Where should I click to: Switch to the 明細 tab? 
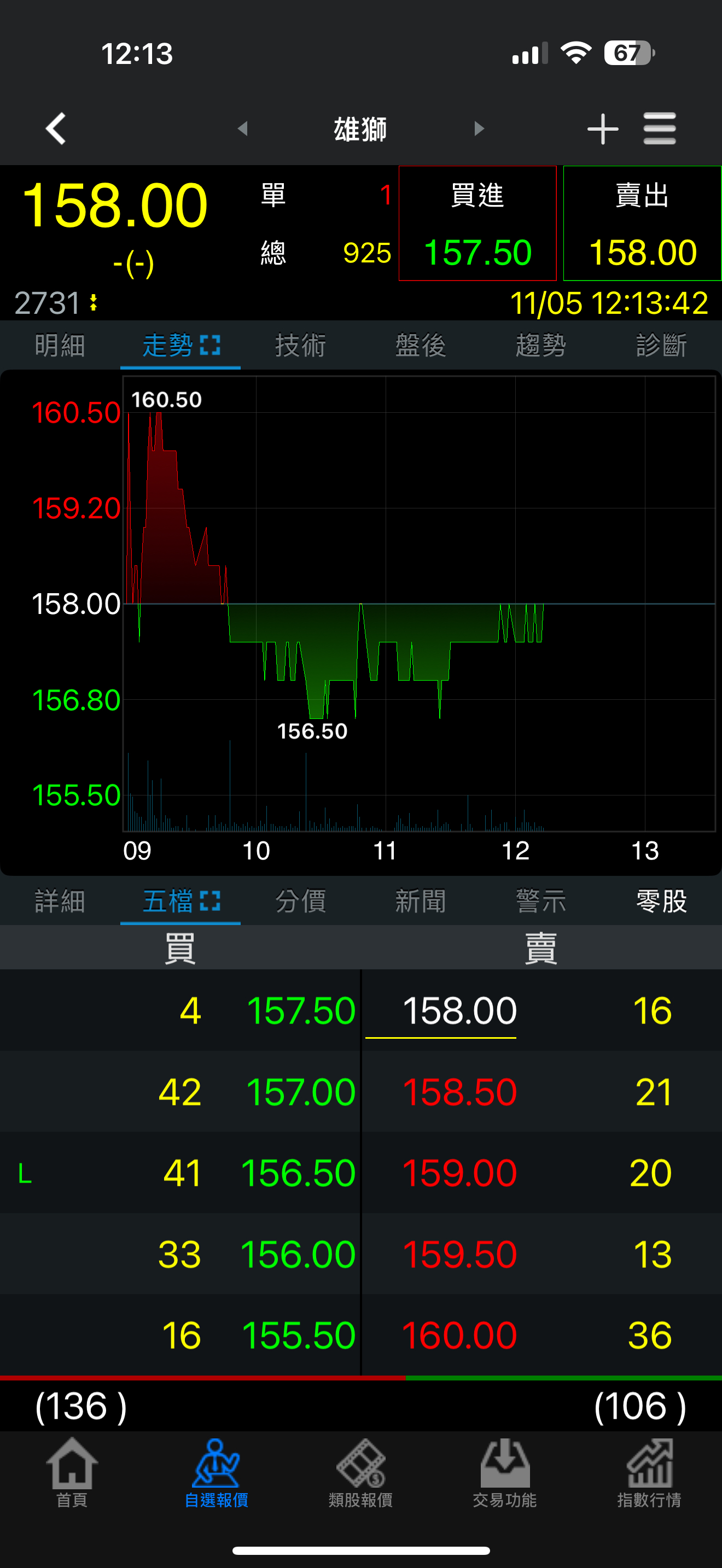click(x=60, y=346)
